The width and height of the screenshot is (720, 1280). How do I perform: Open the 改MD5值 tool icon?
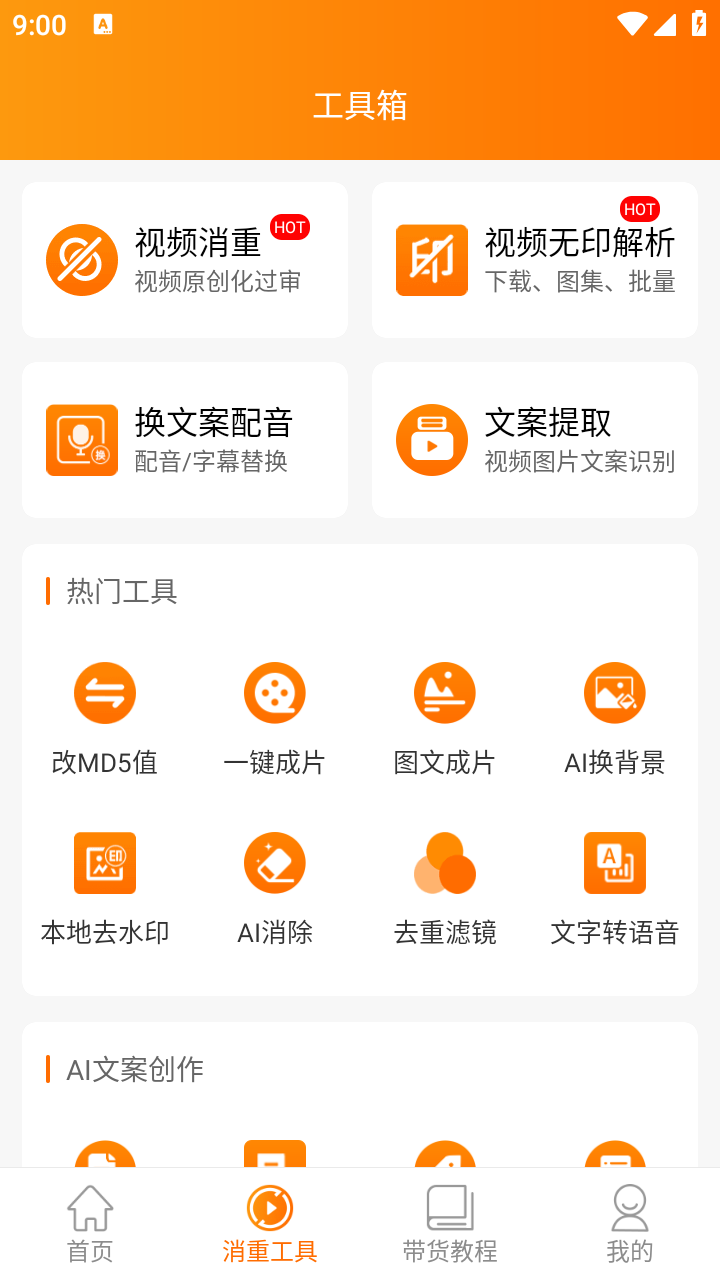click(x=105, y=692)
